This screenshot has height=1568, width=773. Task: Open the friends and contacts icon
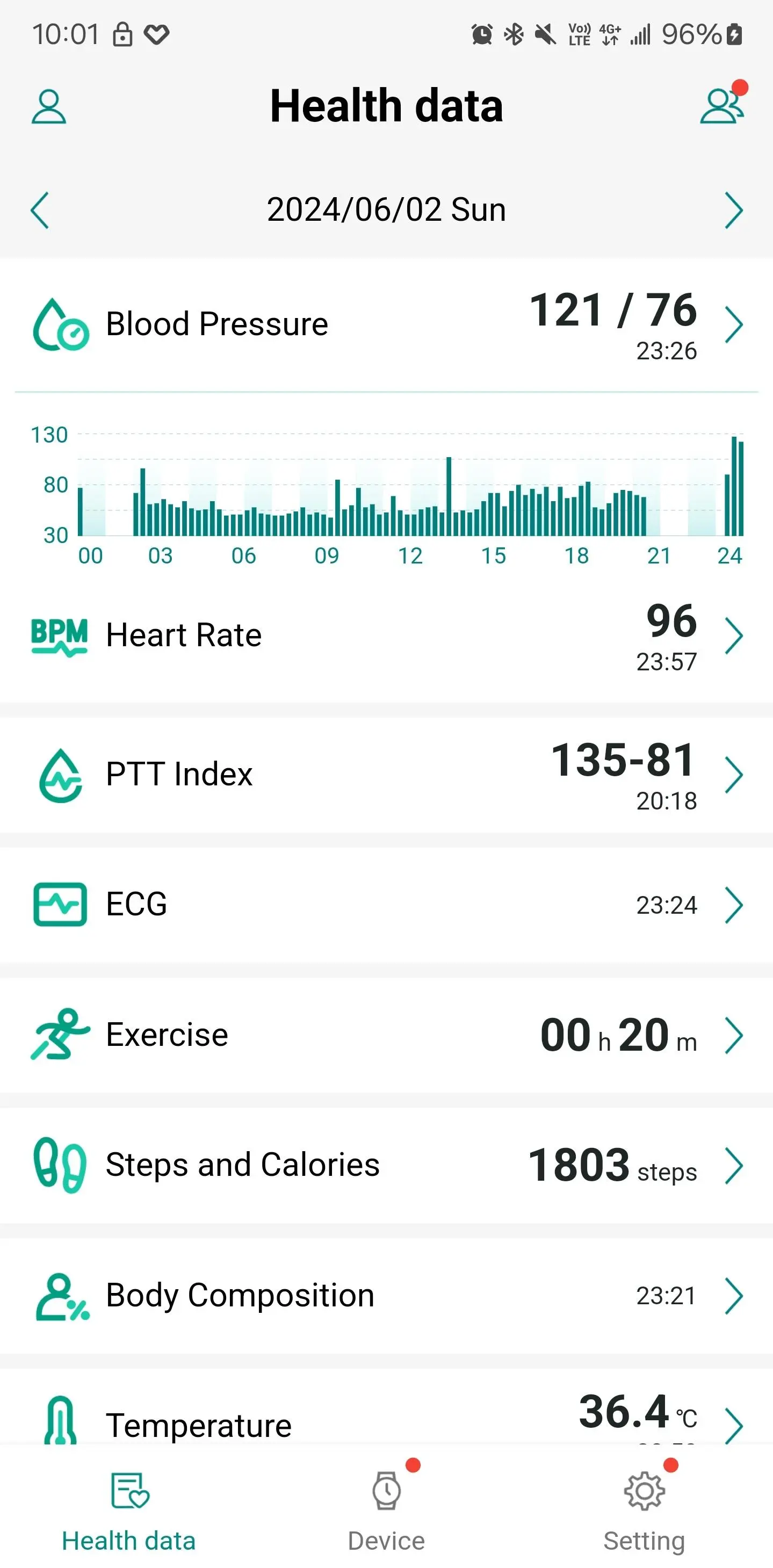[722, 107]
